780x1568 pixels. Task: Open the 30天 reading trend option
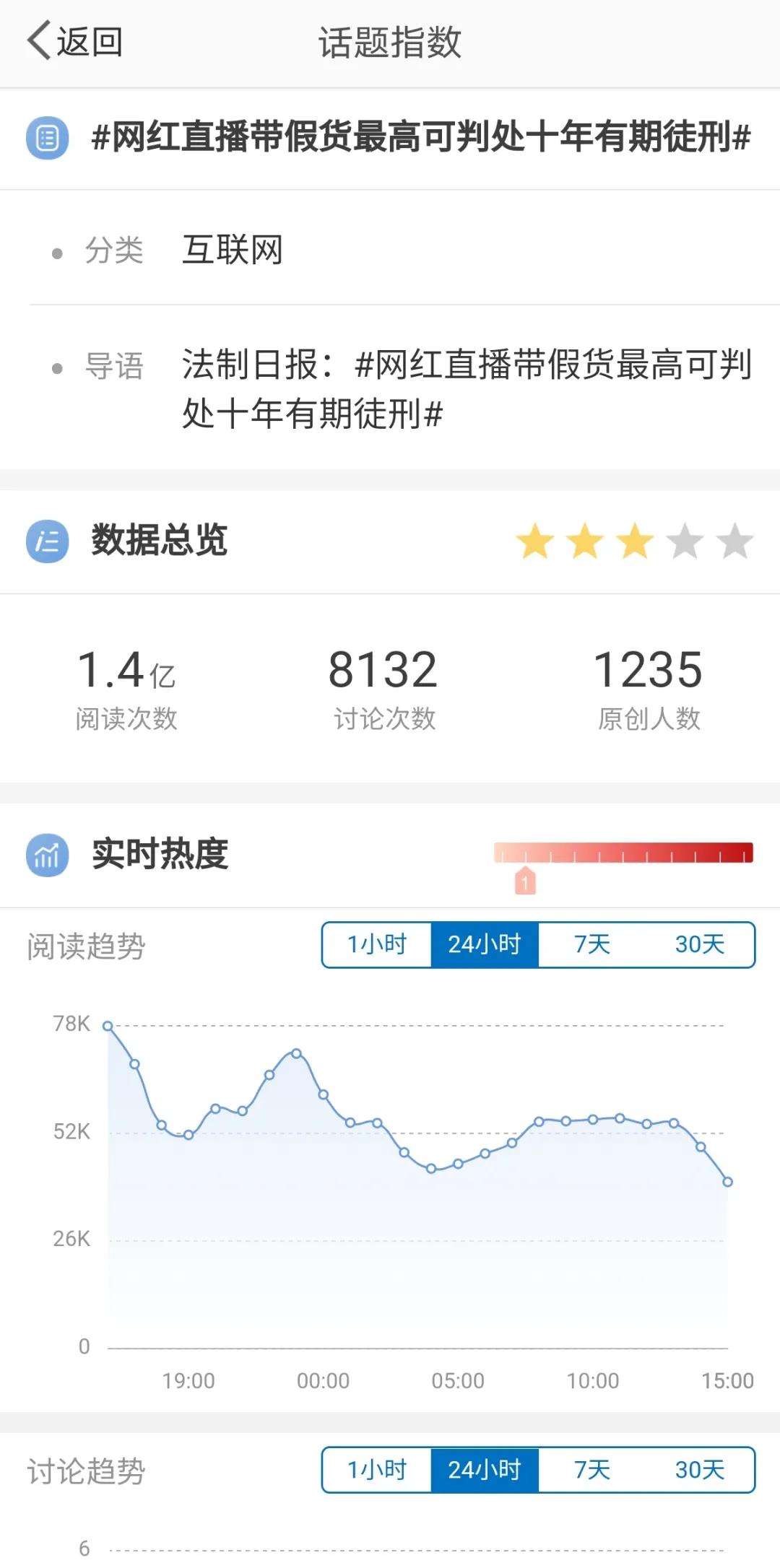[698, 944]
